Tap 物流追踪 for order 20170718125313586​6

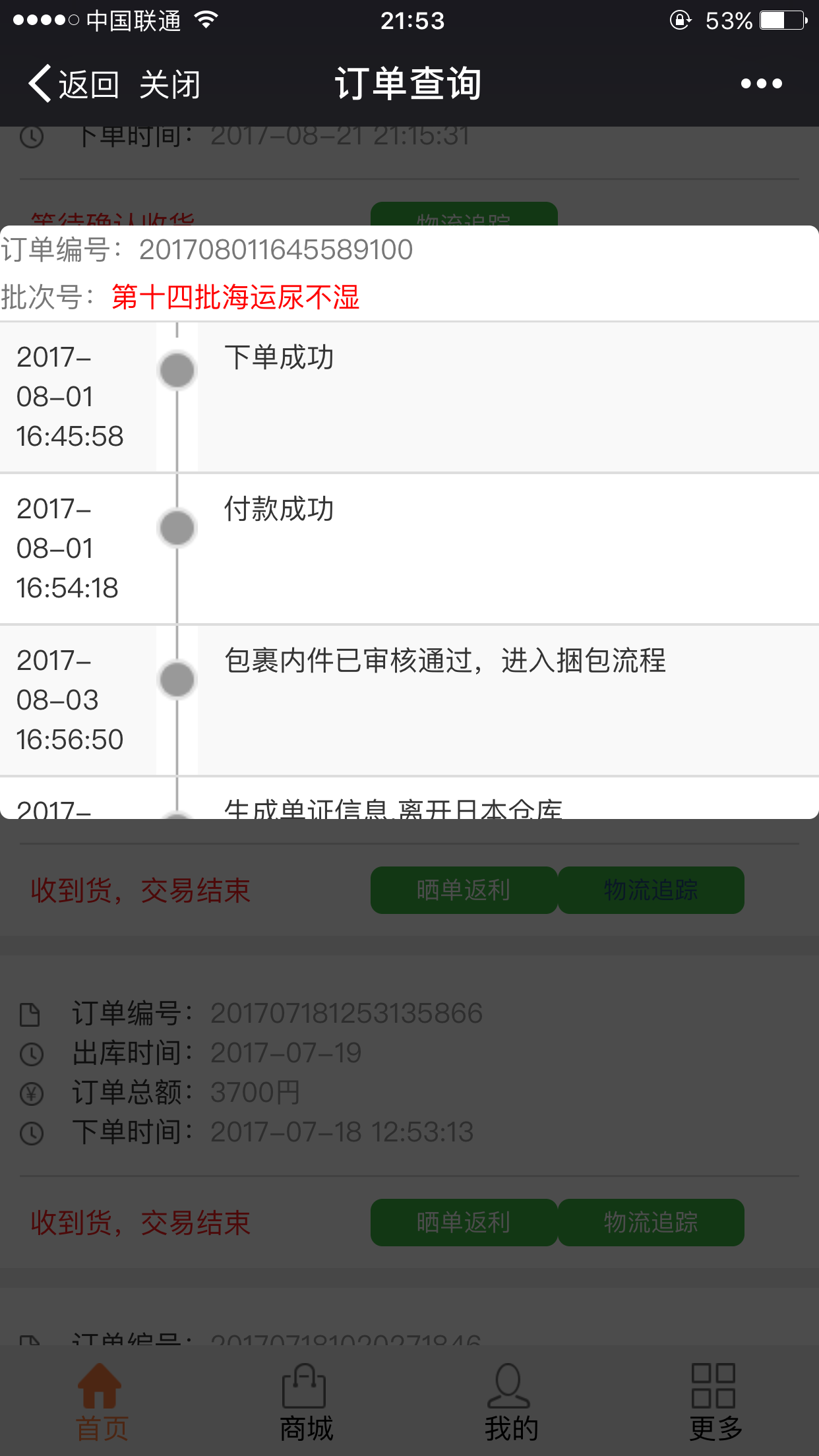point(651,1223)
